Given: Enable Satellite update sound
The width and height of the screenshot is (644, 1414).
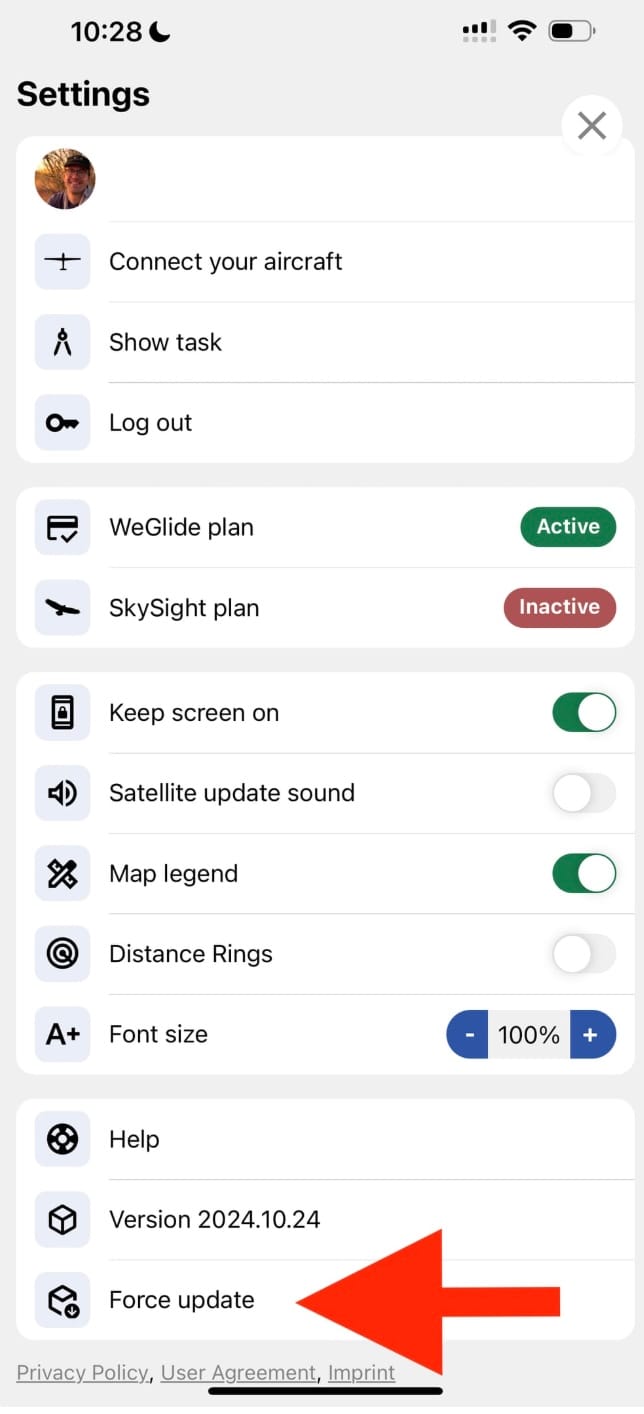Looking at the screenshot, I should (x=584, y=793).
